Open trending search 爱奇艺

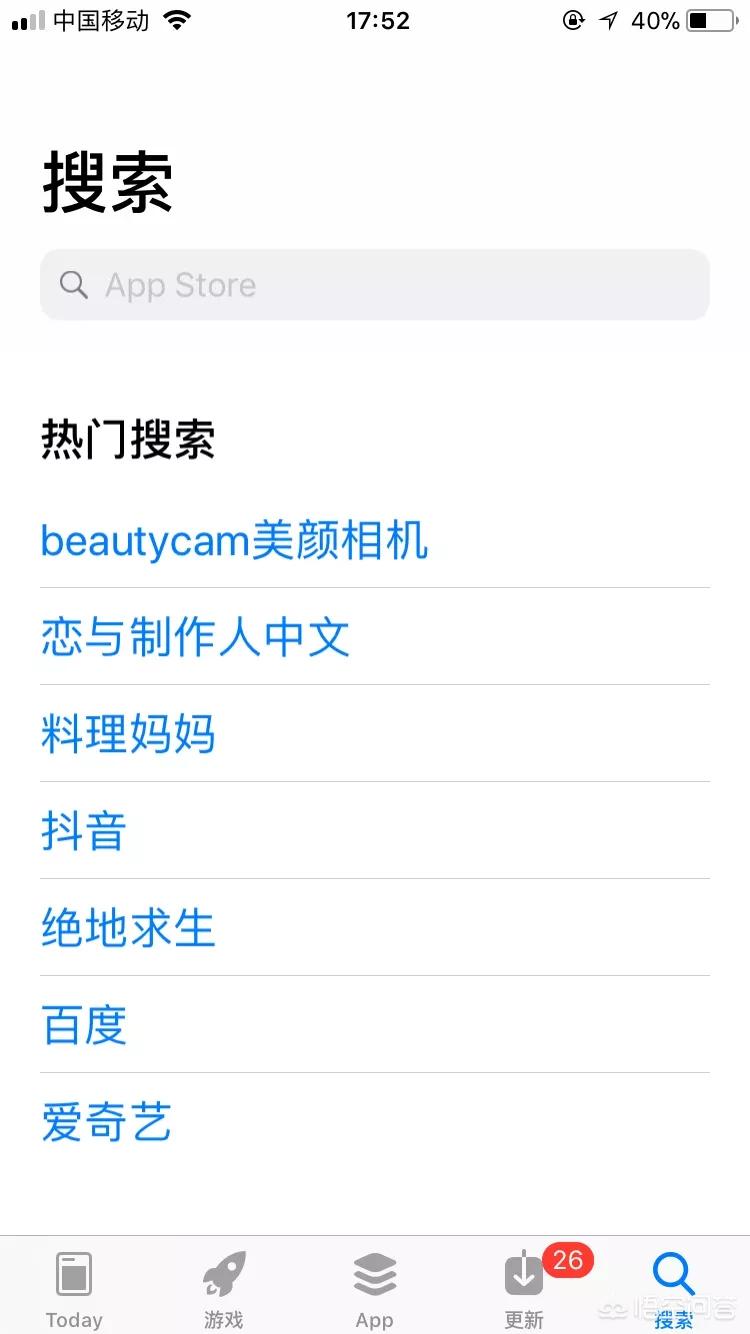pyautogui.click(x=106, y=1122)
